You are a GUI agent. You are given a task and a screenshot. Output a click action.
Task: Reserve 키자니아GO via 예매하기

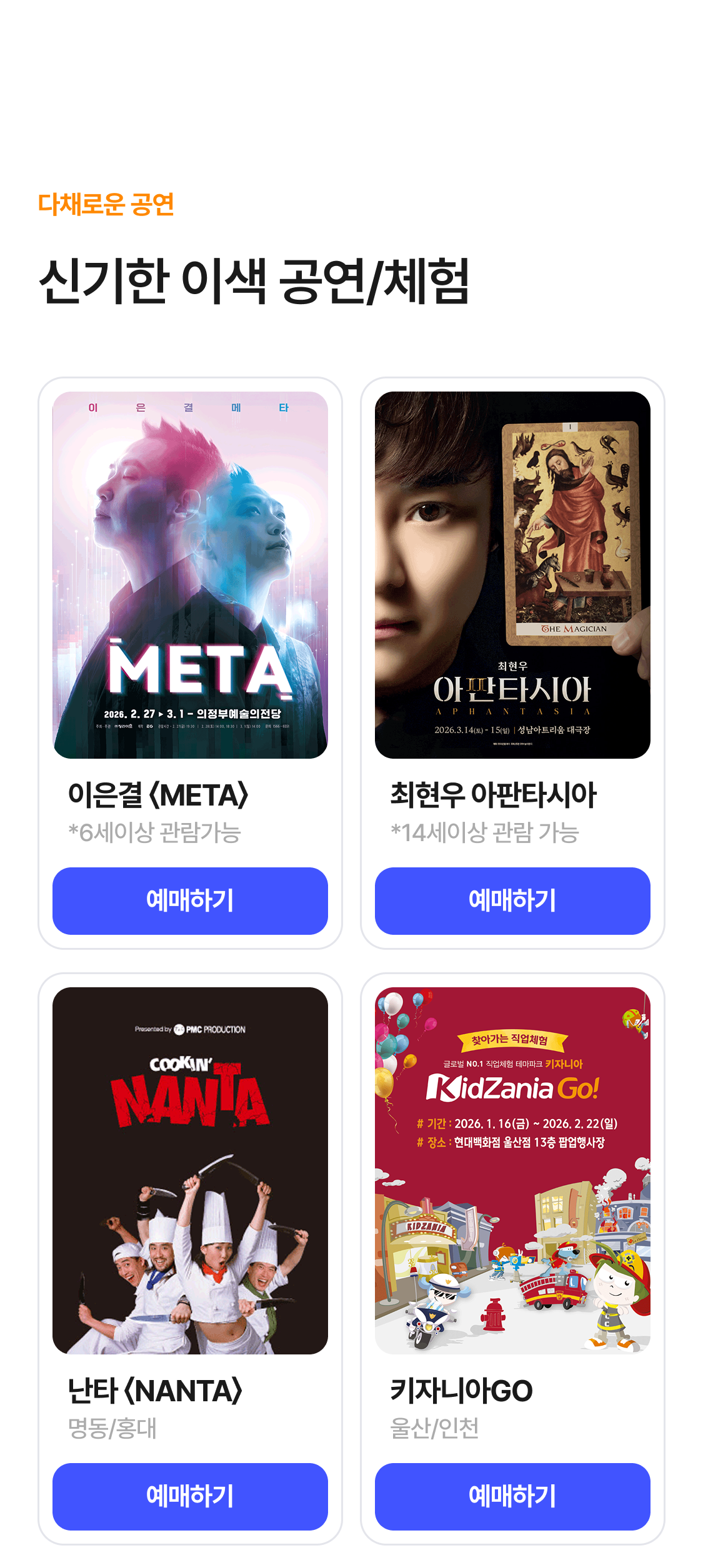point(512,1496)
